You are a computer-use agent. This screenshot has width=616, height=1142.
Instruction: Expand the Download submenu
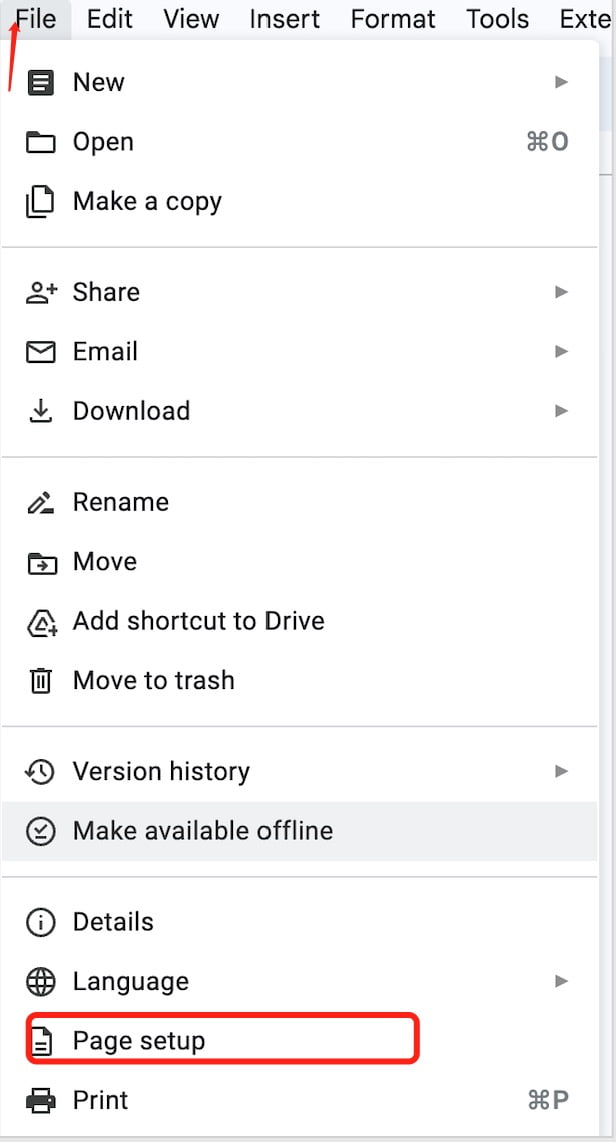[x=299, y=411]
